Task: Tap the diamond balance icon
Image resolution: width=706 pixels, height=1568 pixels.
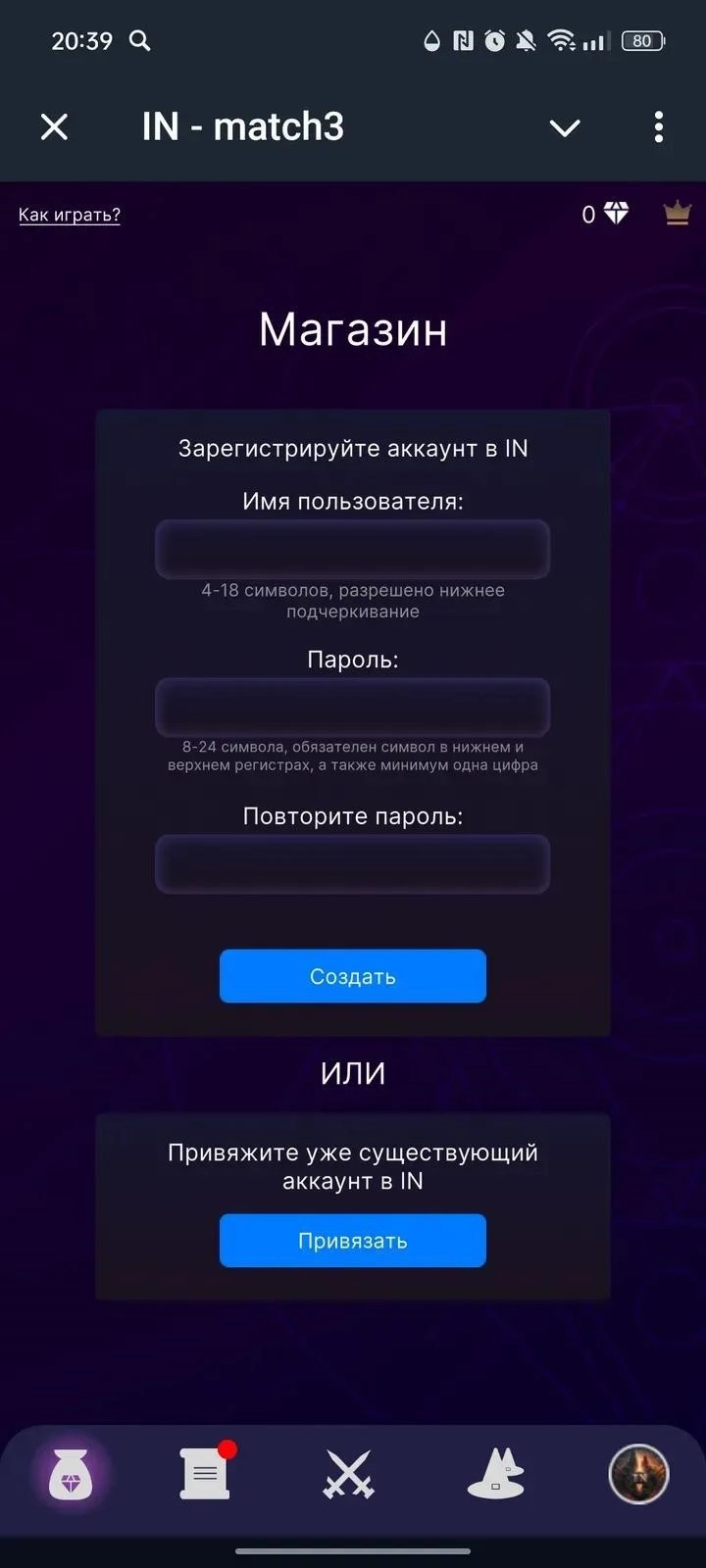Action: [x=615, y=214]
